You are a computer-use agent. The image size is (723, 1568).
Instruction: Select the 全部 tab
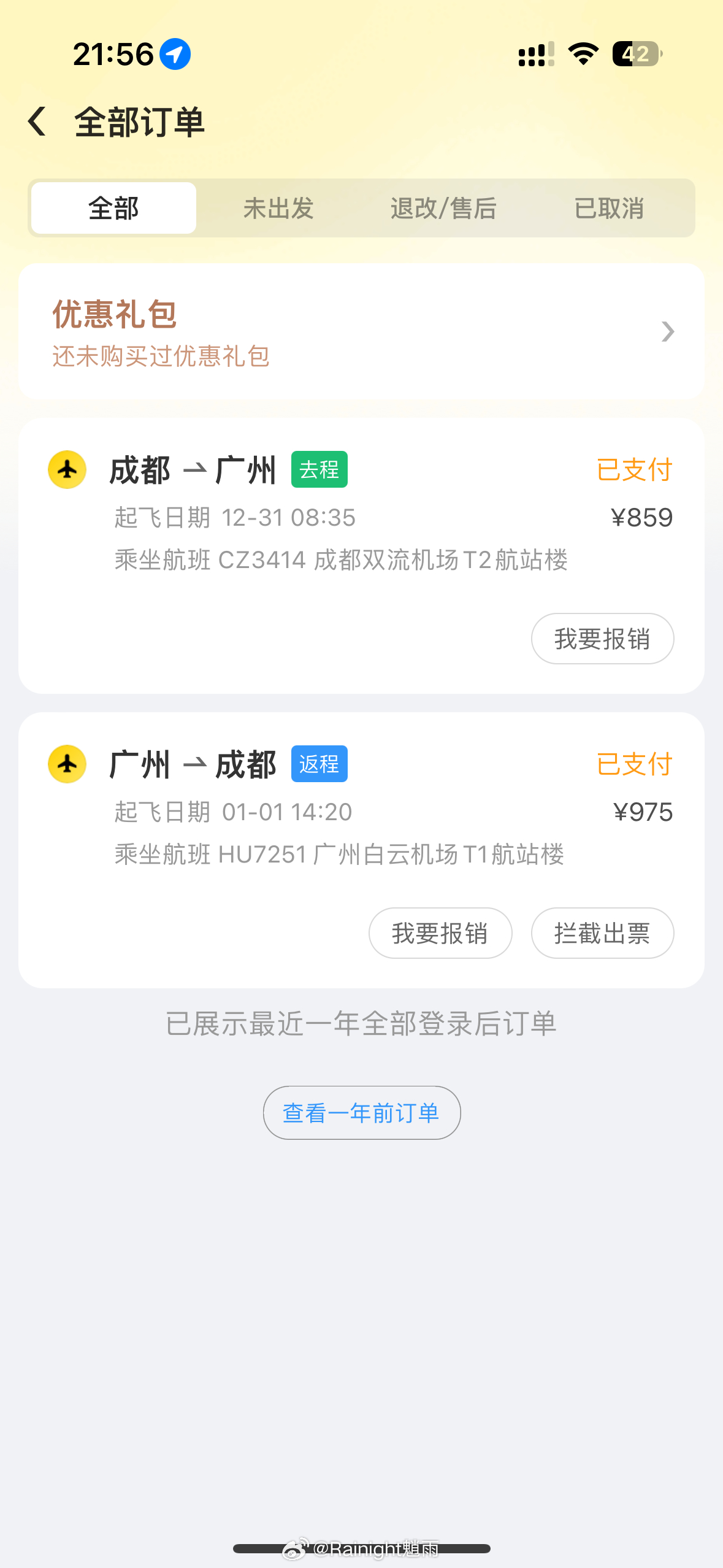[114, 208]
